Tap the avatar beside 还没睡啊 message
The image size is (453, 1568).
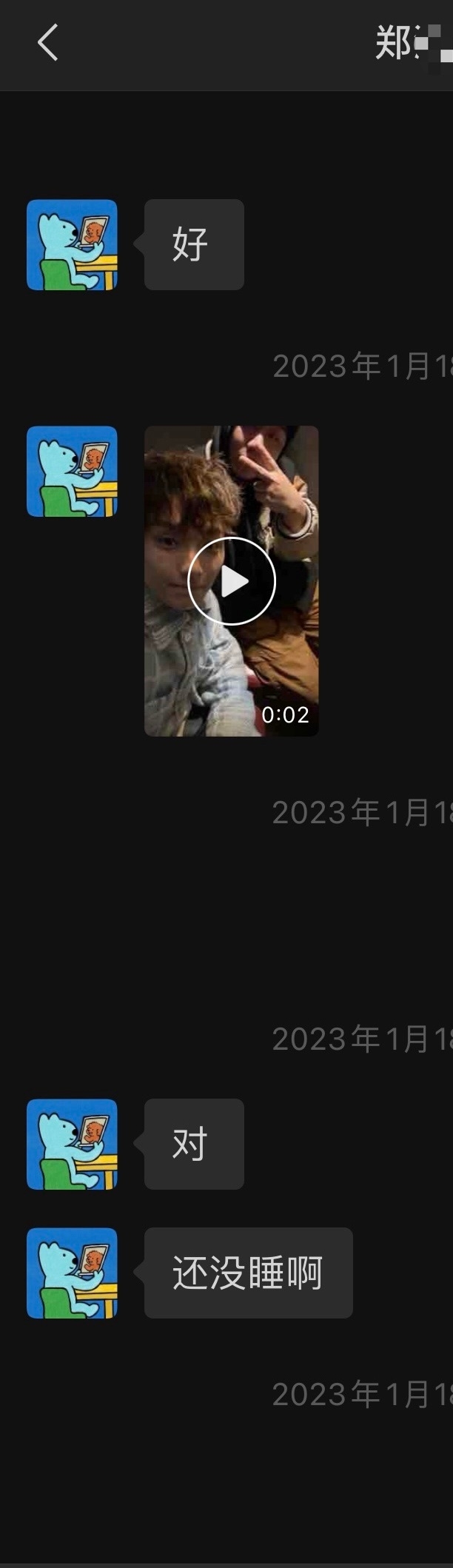pyautogui.click(x=72, y=1273)
